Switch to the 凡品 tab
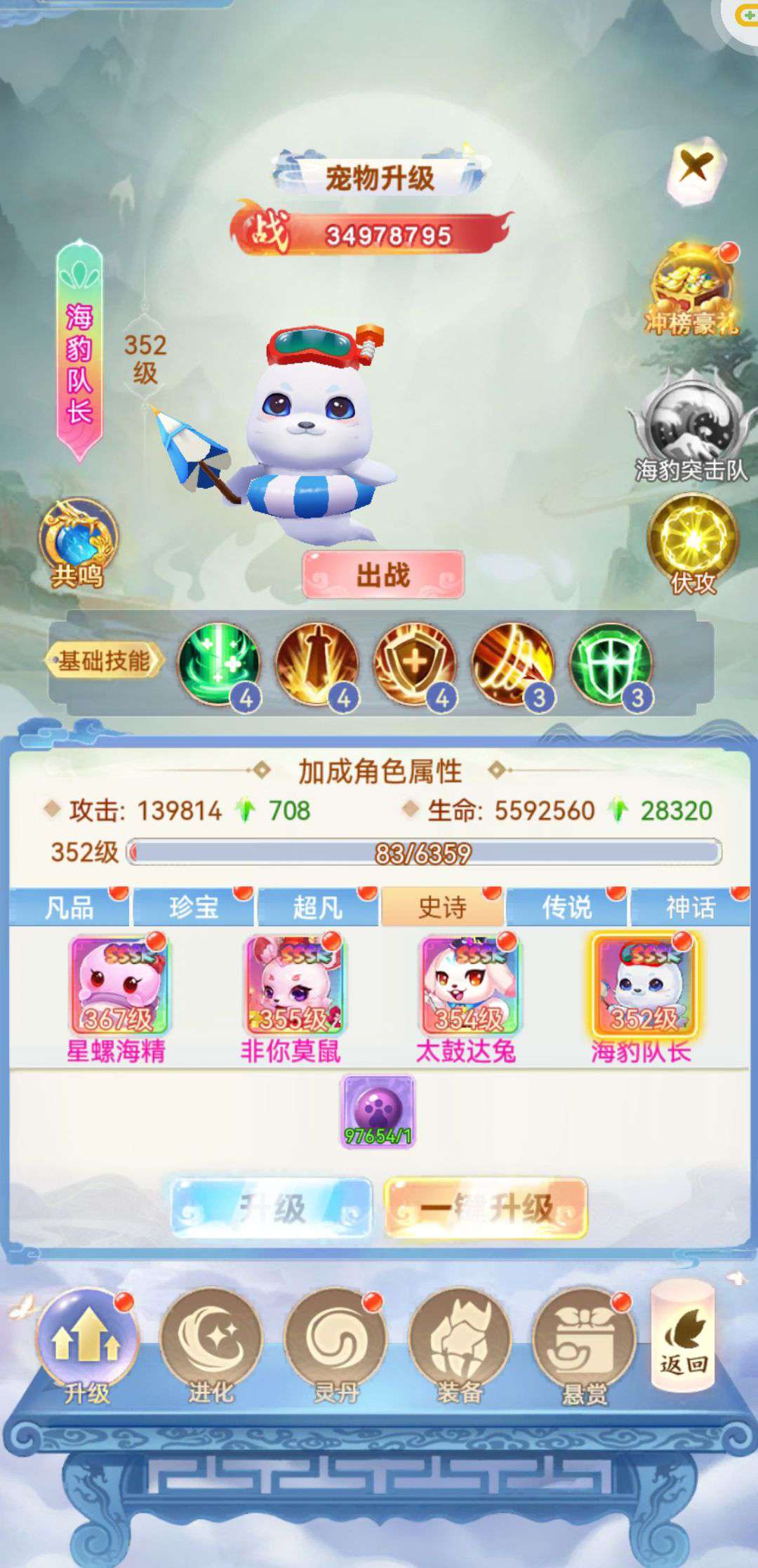The height and width of the screenshot is (1568, 758). pos(69,907)
